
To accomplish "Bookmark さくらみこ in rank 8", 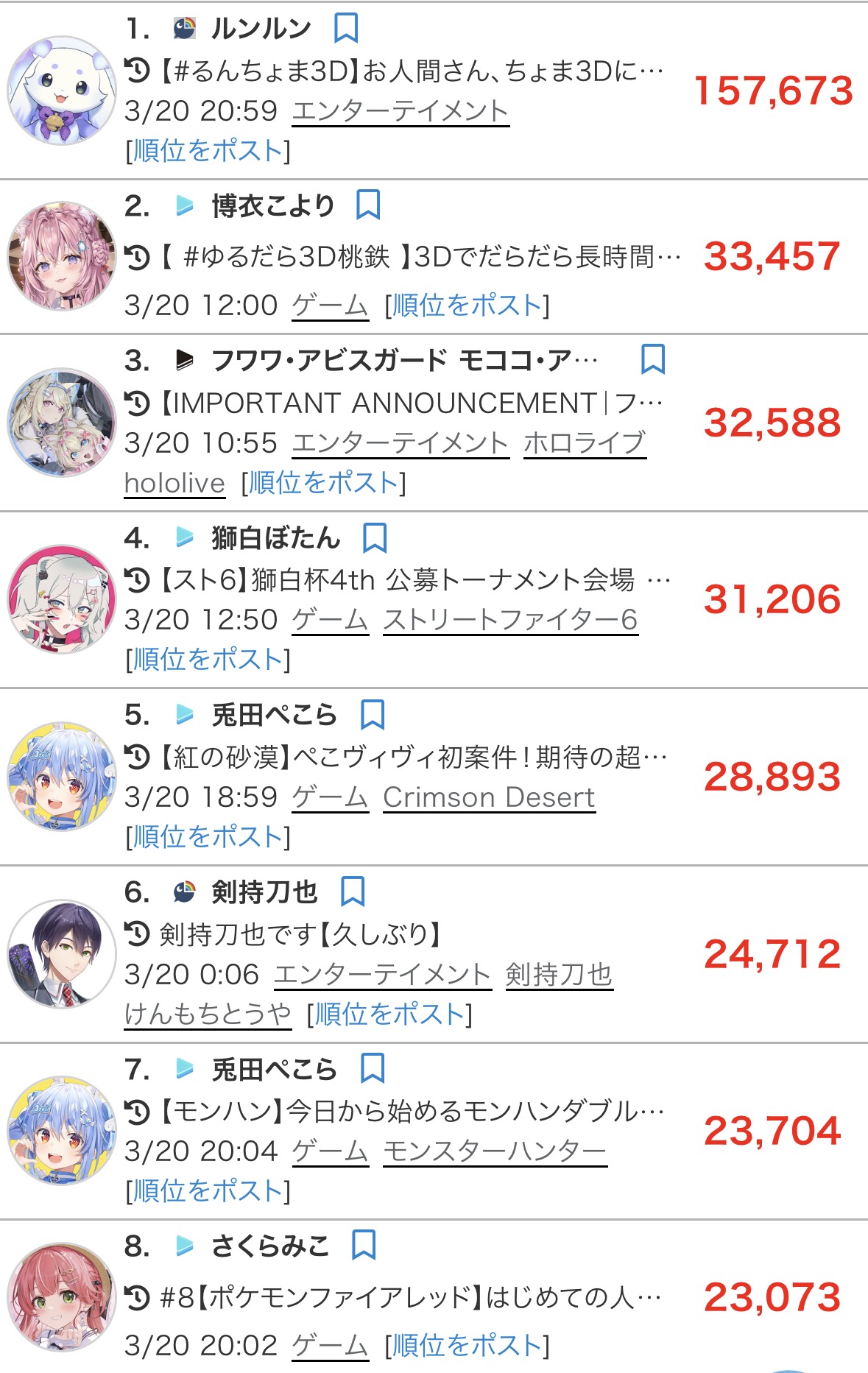I will point(364,1246).
